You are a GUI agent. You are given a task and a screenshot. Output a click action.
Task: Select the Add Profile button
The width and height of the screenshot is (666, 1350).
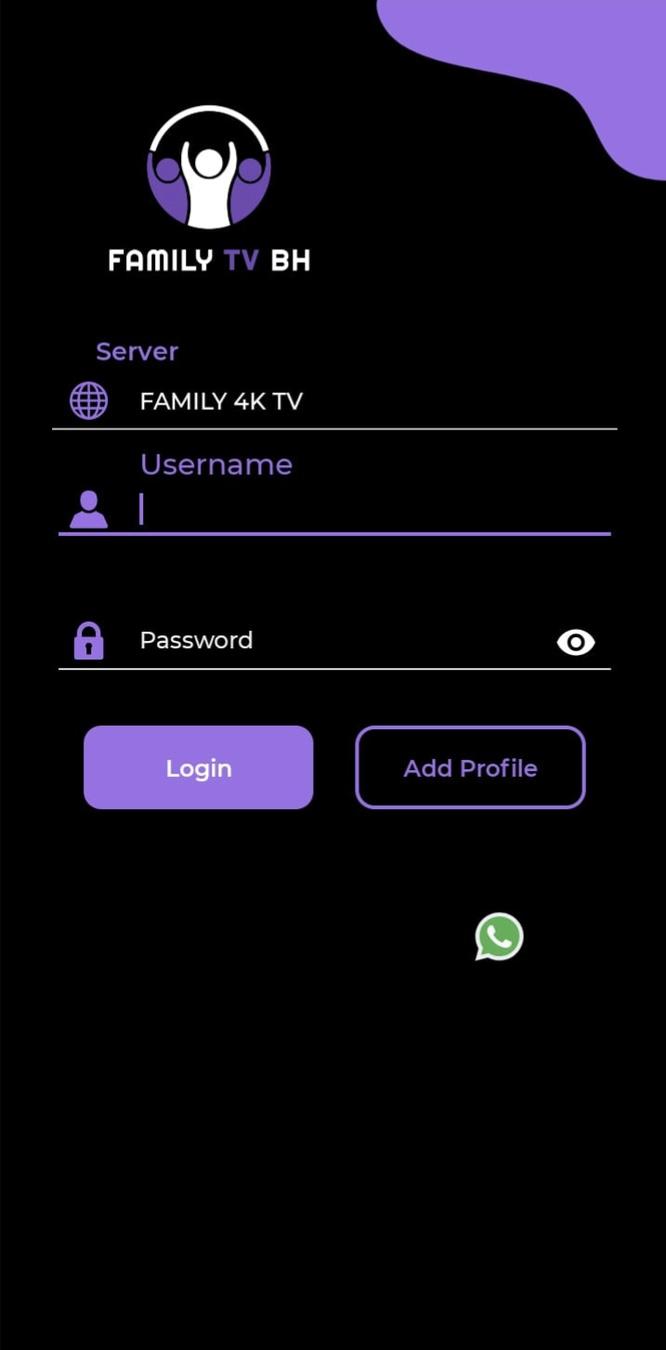[470, 768]
